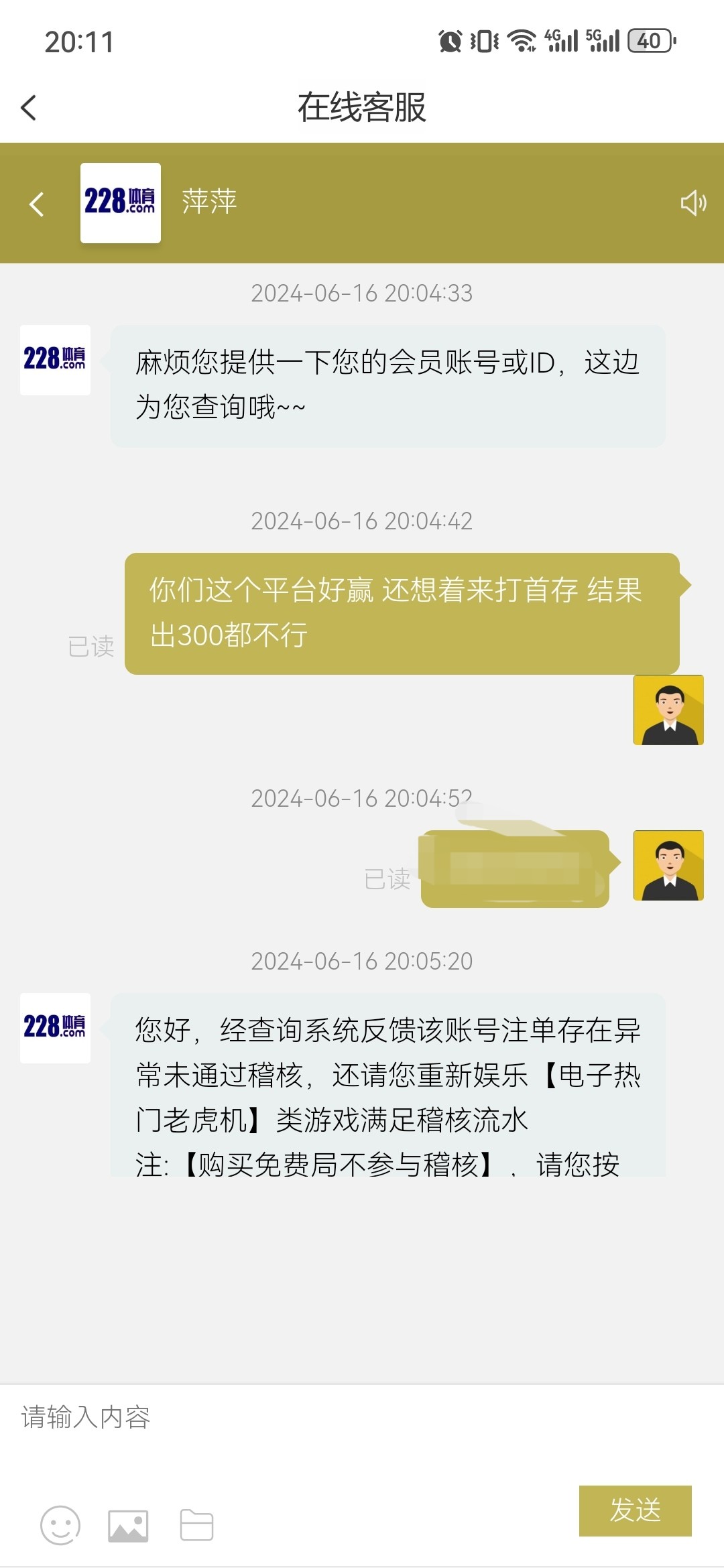Open the emoji picker
The height and width of the screenshot is (1568, 724).
click(60, 1525)
